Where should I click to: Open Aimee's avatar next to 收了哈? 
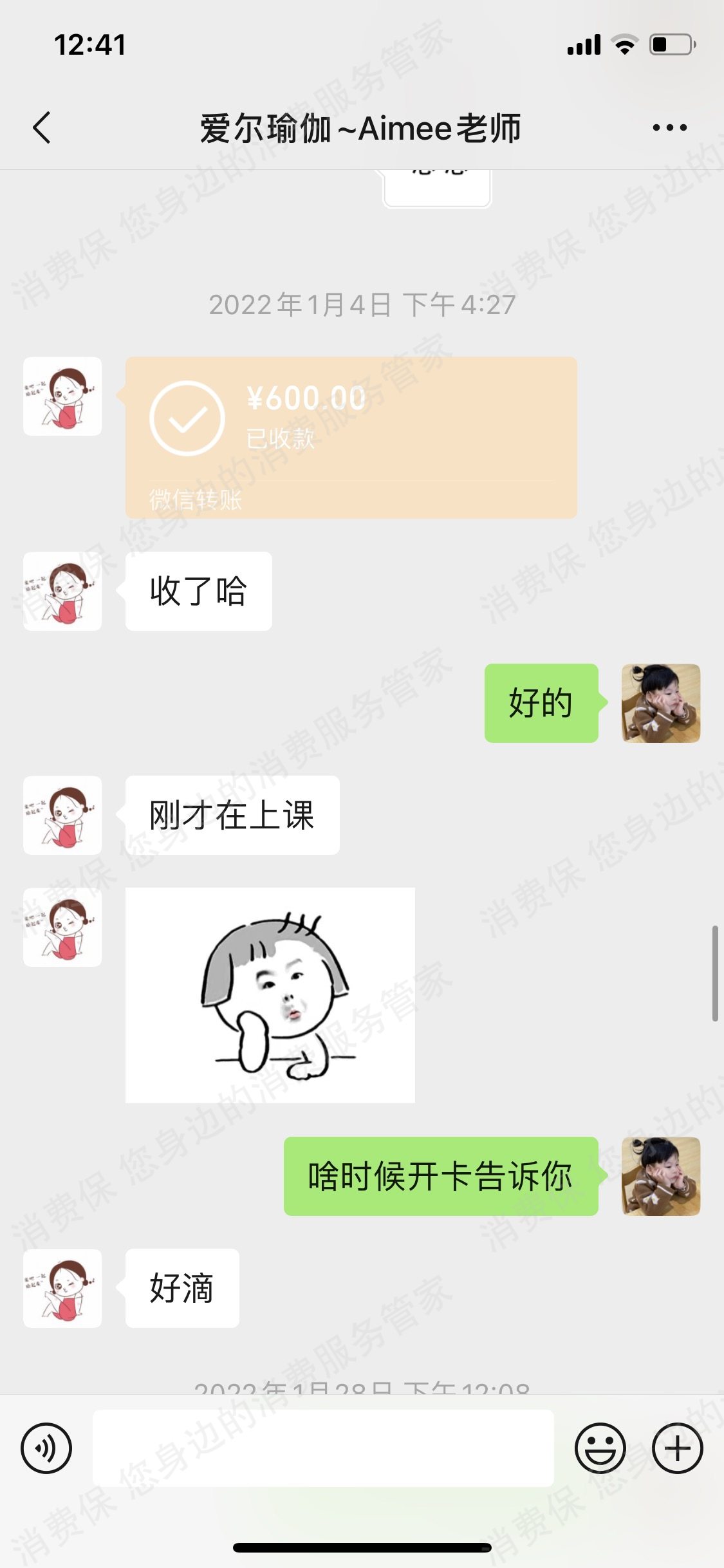click(62, 591)
